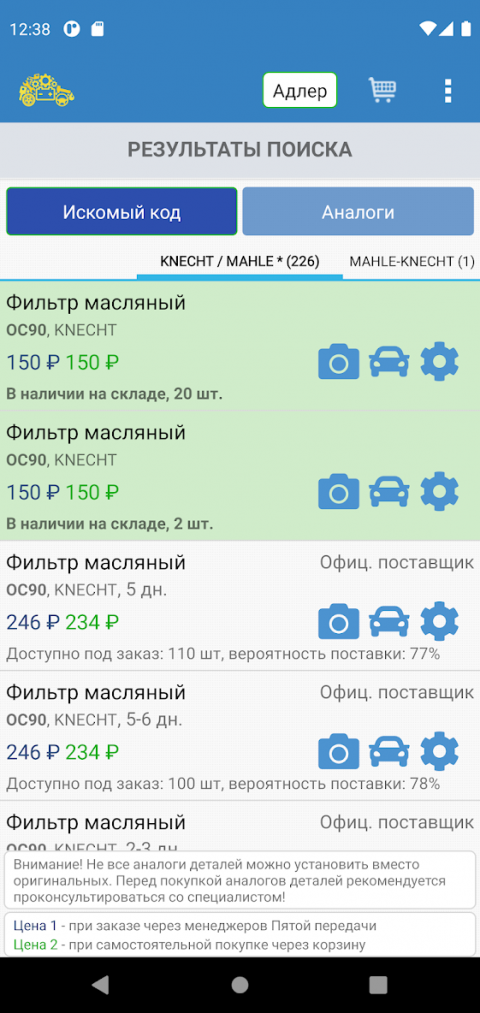This screenshot has height=1013, width=480.
Task: Select the KNECHT / MAHLE * (226) tab
Action: (x=240, y=262)
